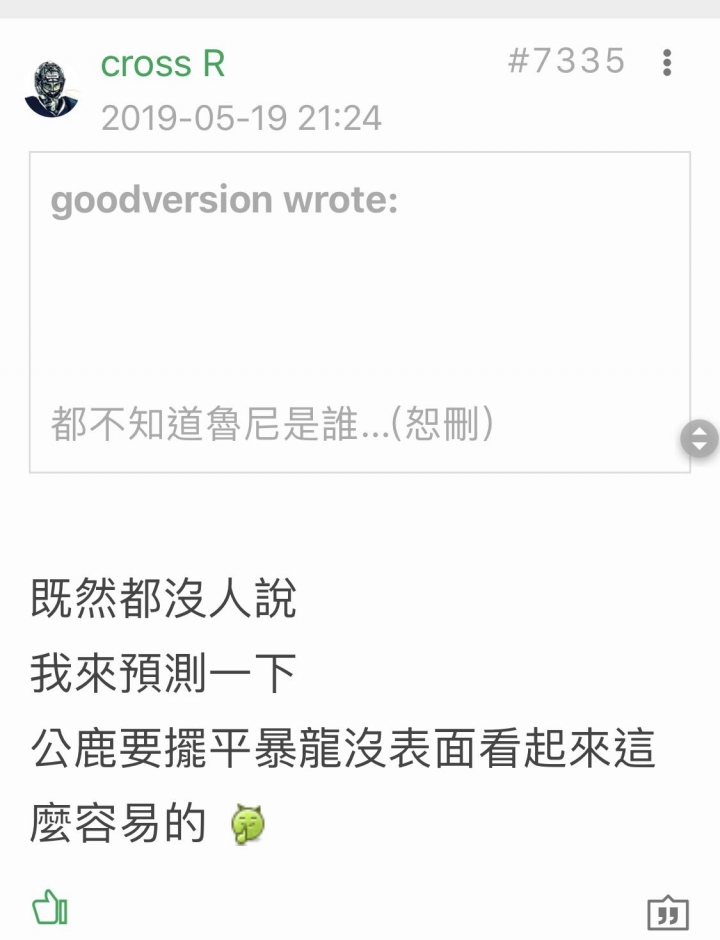
Task: Expand the quoted goodversion post
Action: point(360,312)
